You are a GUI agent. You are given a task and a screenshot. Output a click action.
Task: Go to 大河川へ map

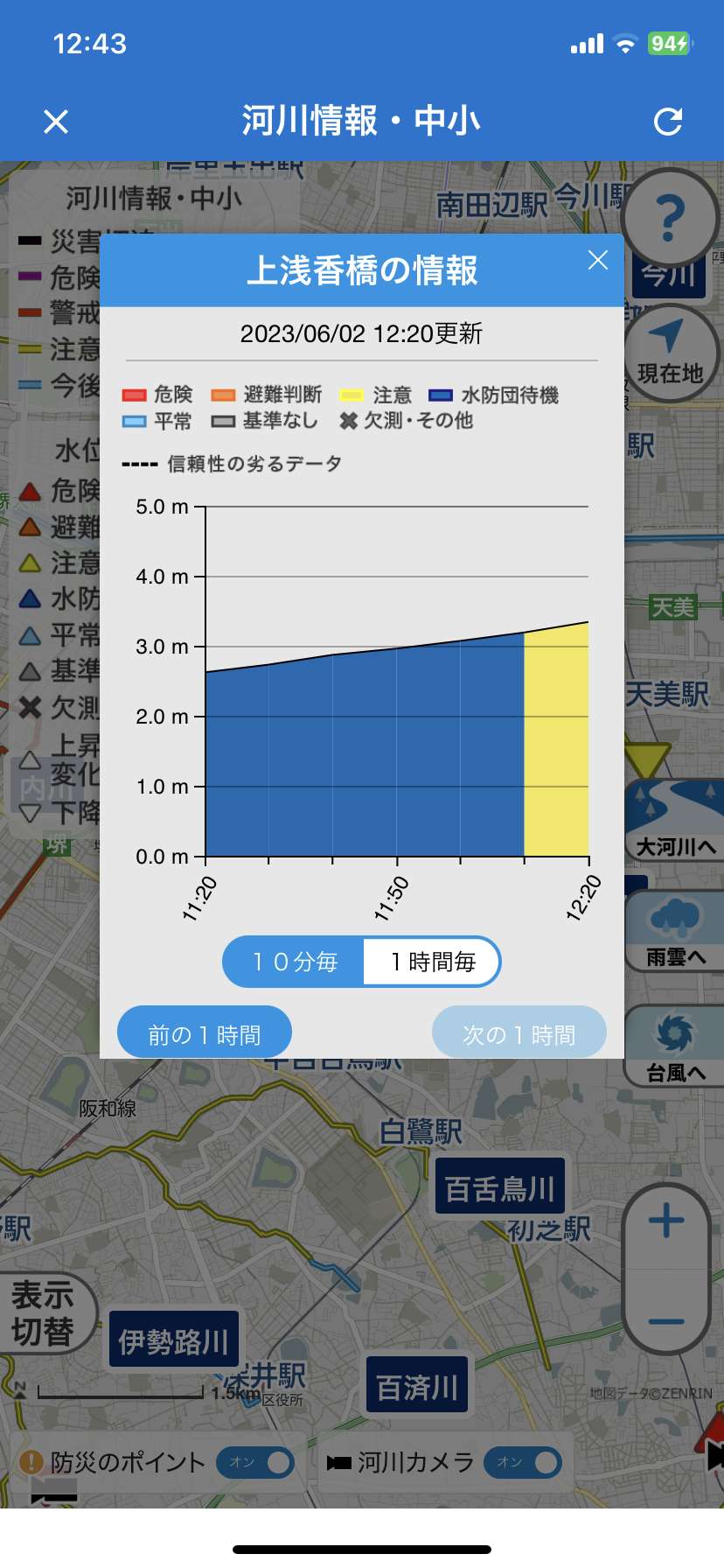click(x=675, y=820)
